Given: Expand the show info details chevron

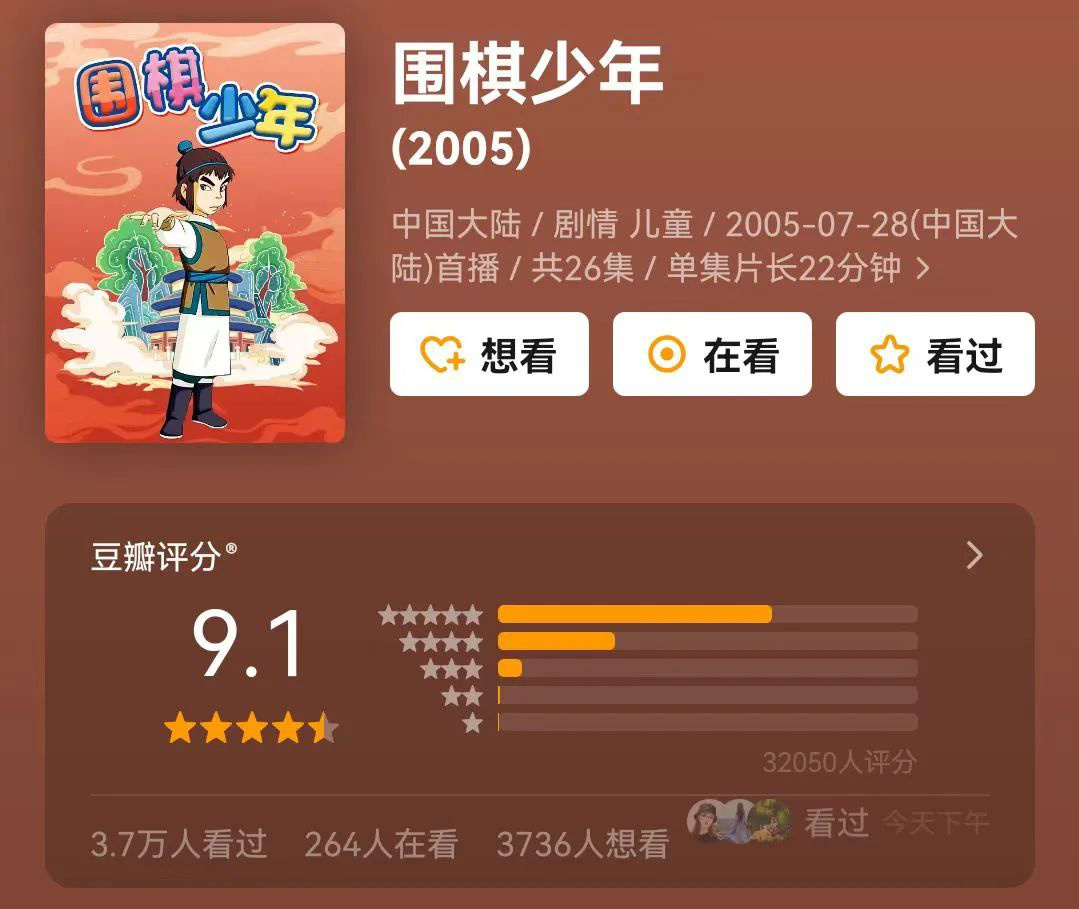Looking at the screenshot, I should coord(923,268).
